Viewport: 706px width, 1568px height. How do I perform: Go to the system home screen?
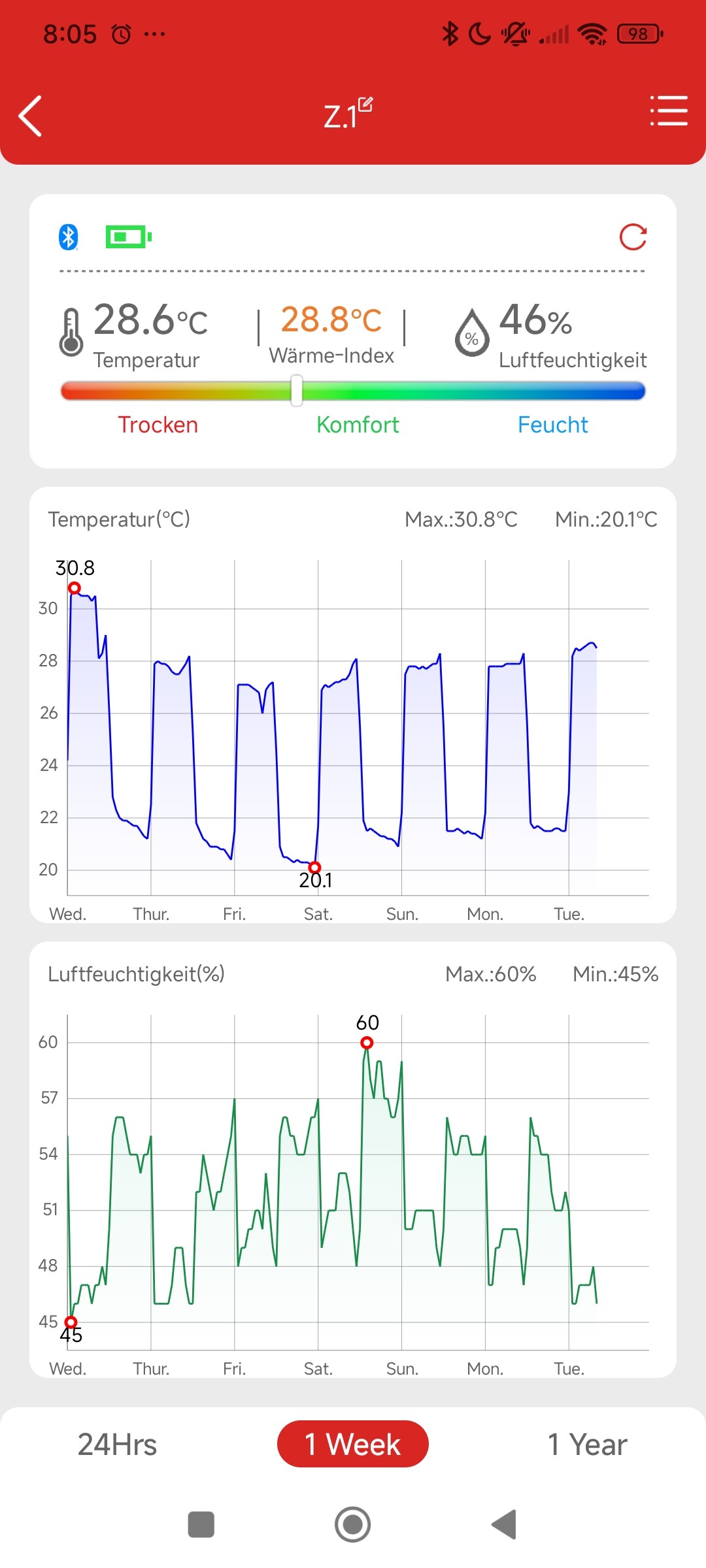coord(353,1525)
